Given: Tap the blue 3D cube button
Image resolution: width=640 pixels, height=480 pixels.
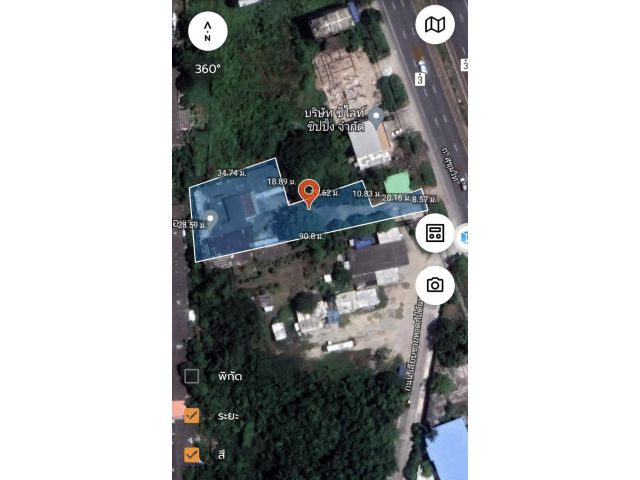Looking at the screenshot, I should pos(463,238).
